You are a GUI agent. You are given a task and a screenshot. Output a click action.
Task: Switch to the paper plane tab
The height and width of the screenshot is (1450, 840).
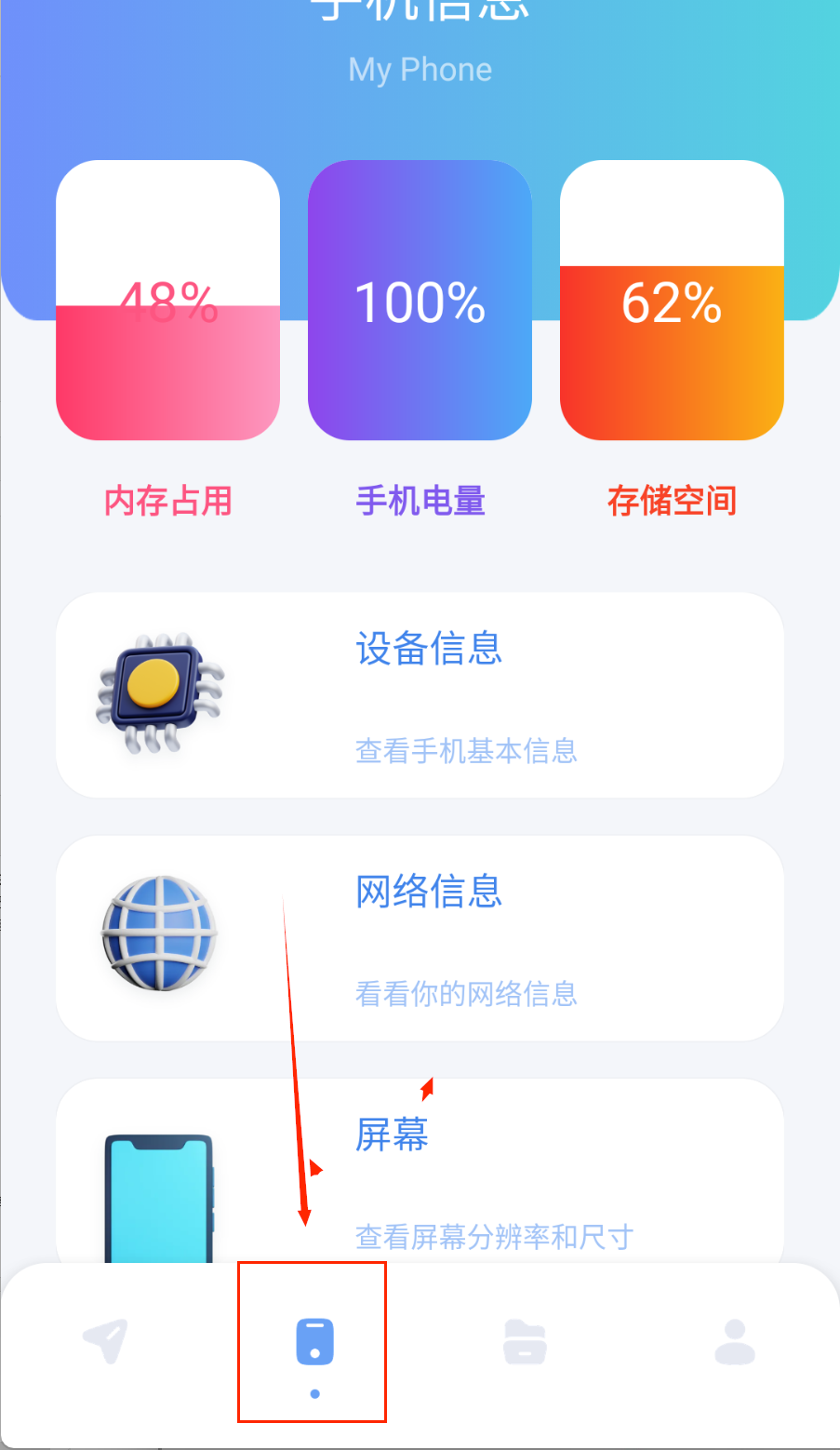click(105, 1341)
